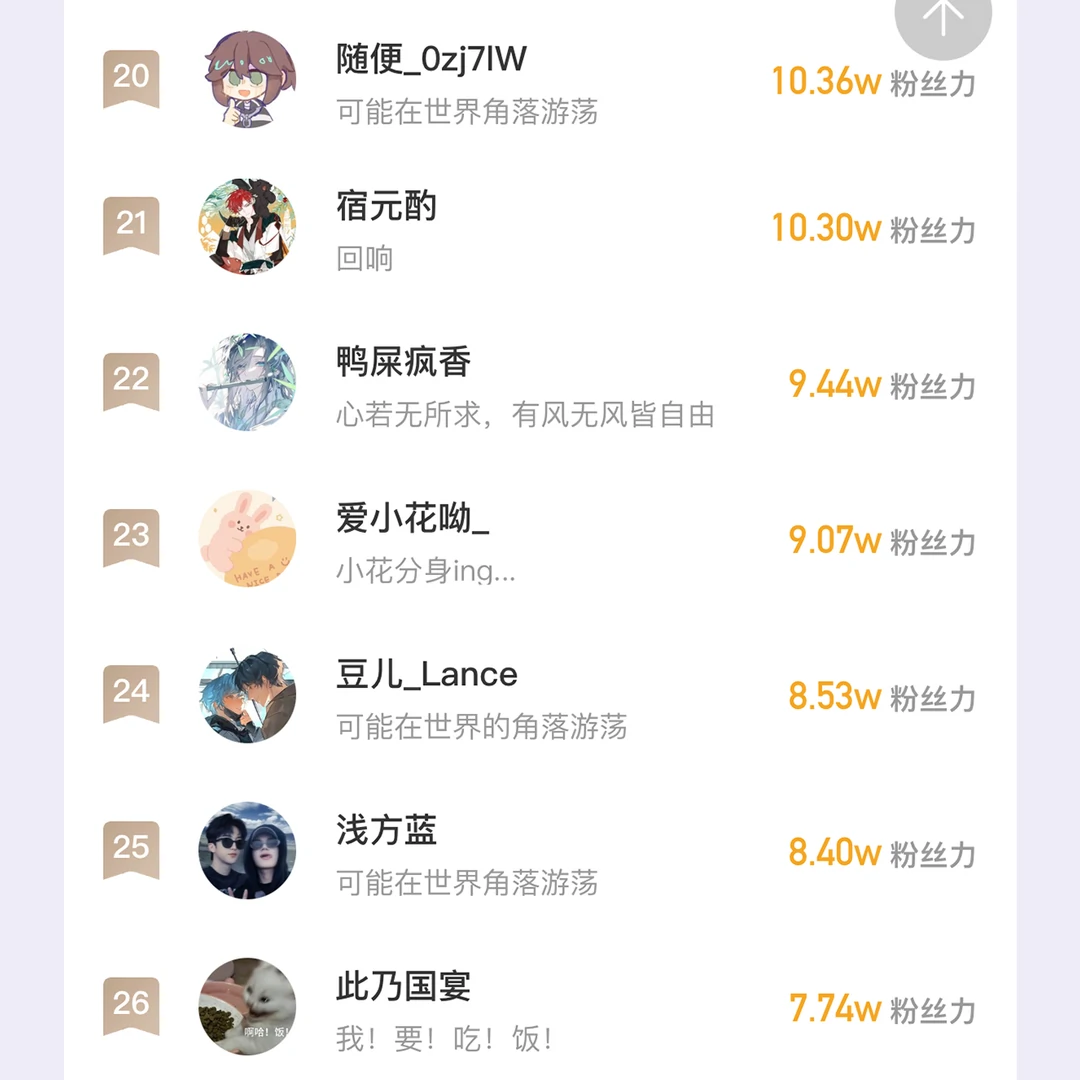Open 豆儿_Lance in the ranking list

[x=427, y=675]
